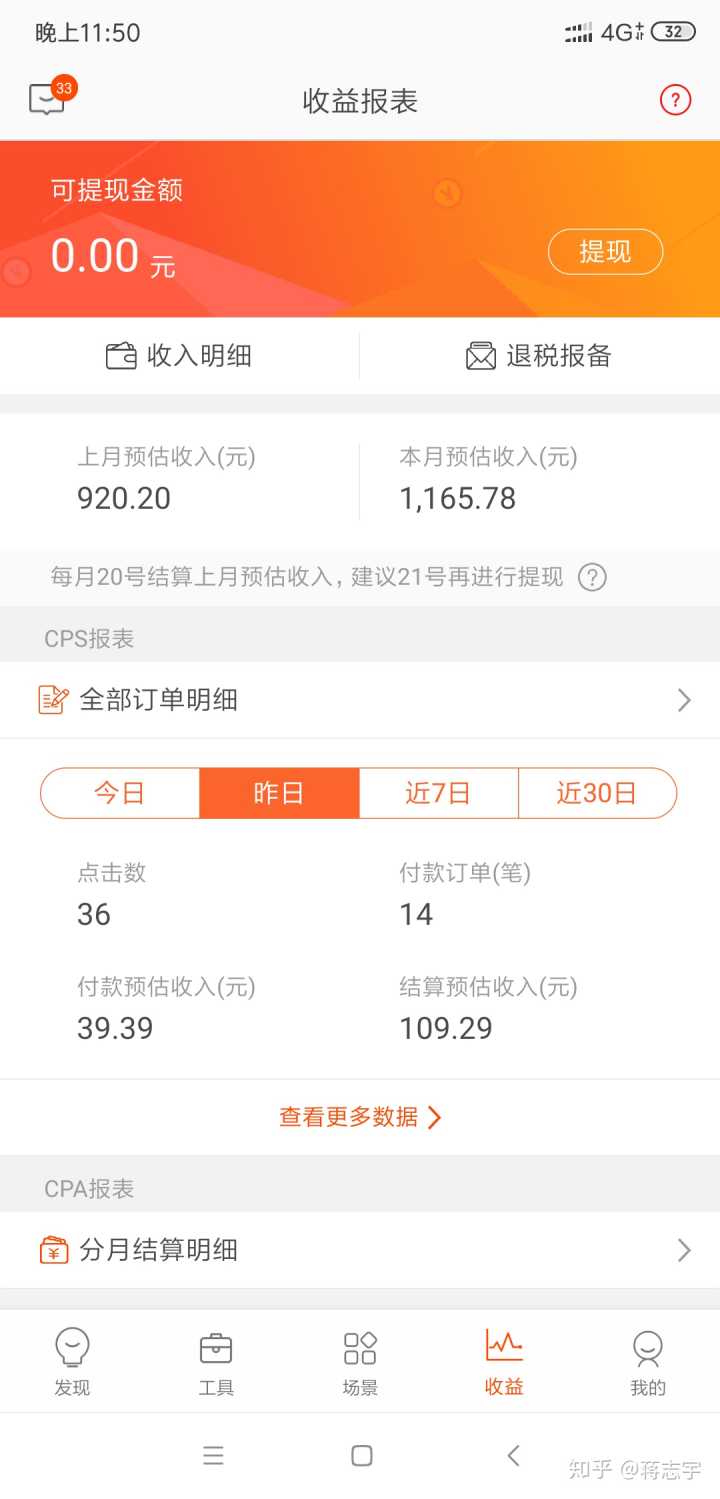Image resolution: width=720 pixels, height=1499 pixels.
Task: Open 收入明细 income details
Action: pos(179,356)
